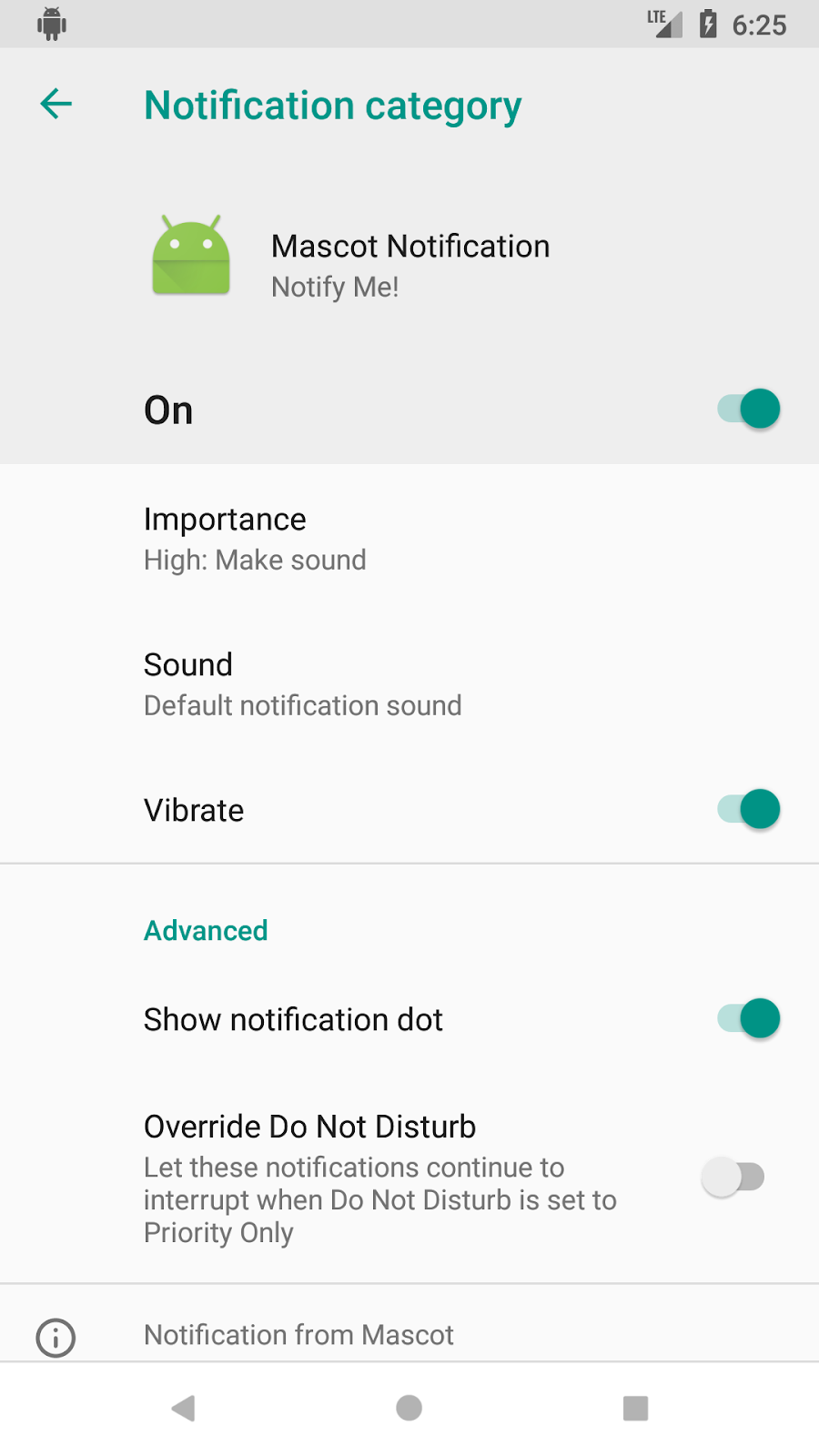Enable Override Do Not Disturb
Image resolution: width=819 pixels, height=1456 pixels.
[733, 1177]
